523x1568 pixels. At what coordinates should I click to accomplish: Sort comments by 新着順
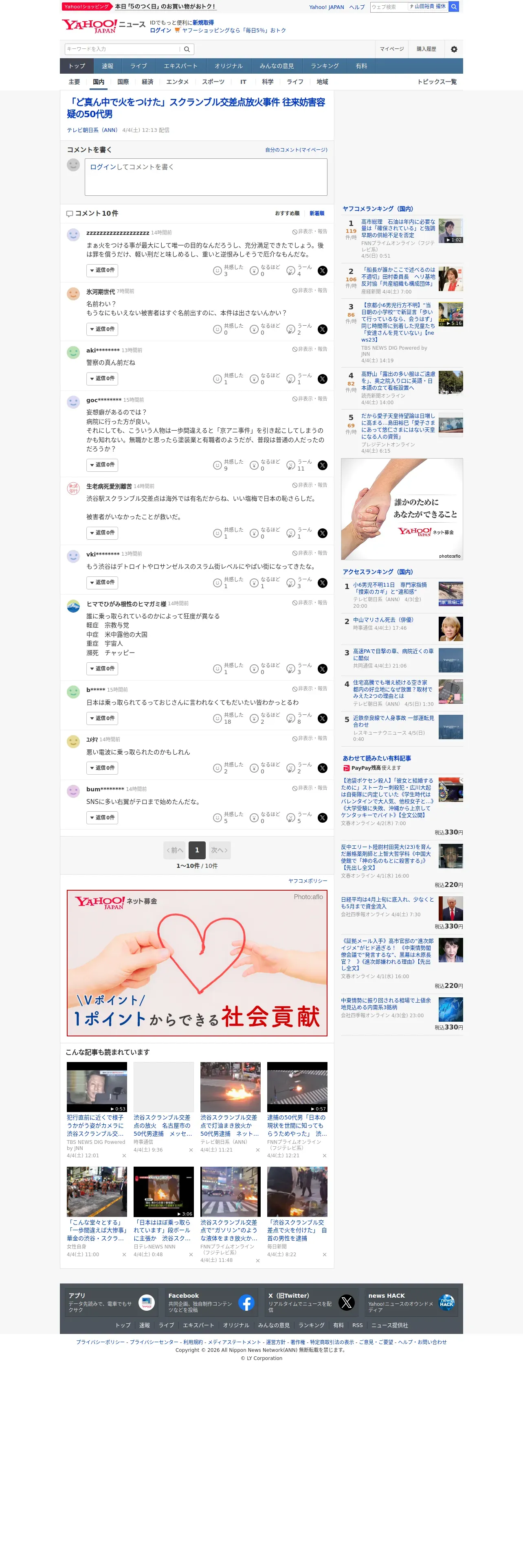(316, 214)
